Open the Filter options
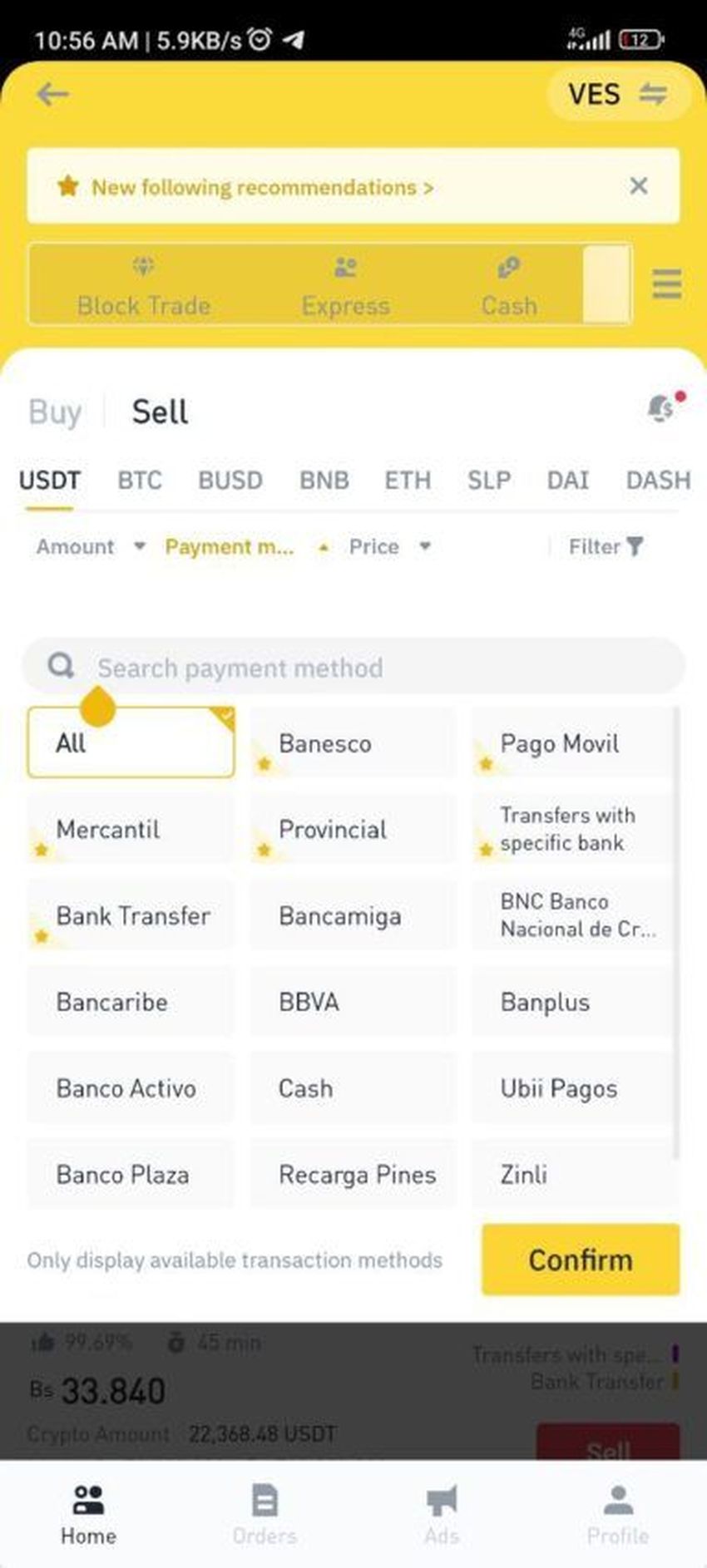 tap(606, 546)
